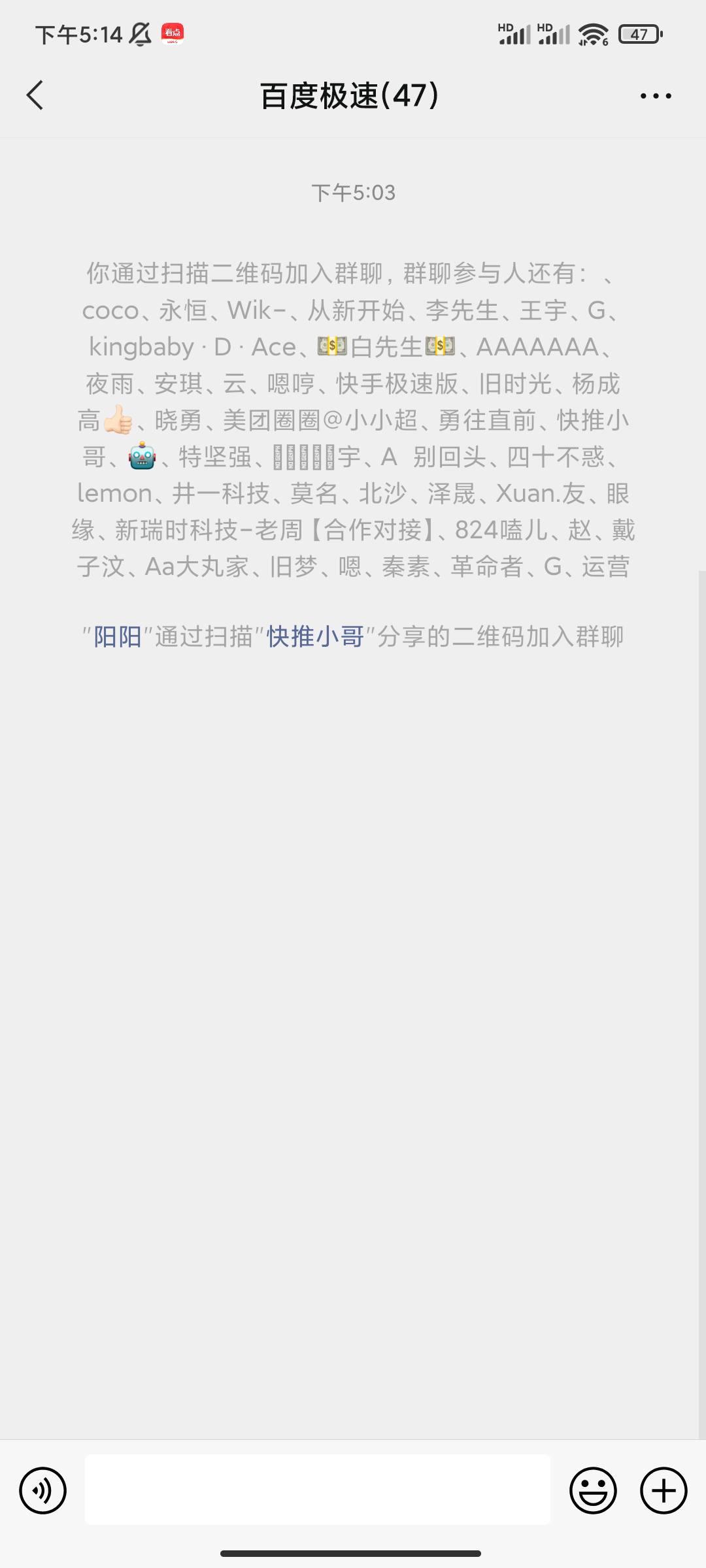
Task: Open 阳阳's profile link
Action: click(118, 636)
